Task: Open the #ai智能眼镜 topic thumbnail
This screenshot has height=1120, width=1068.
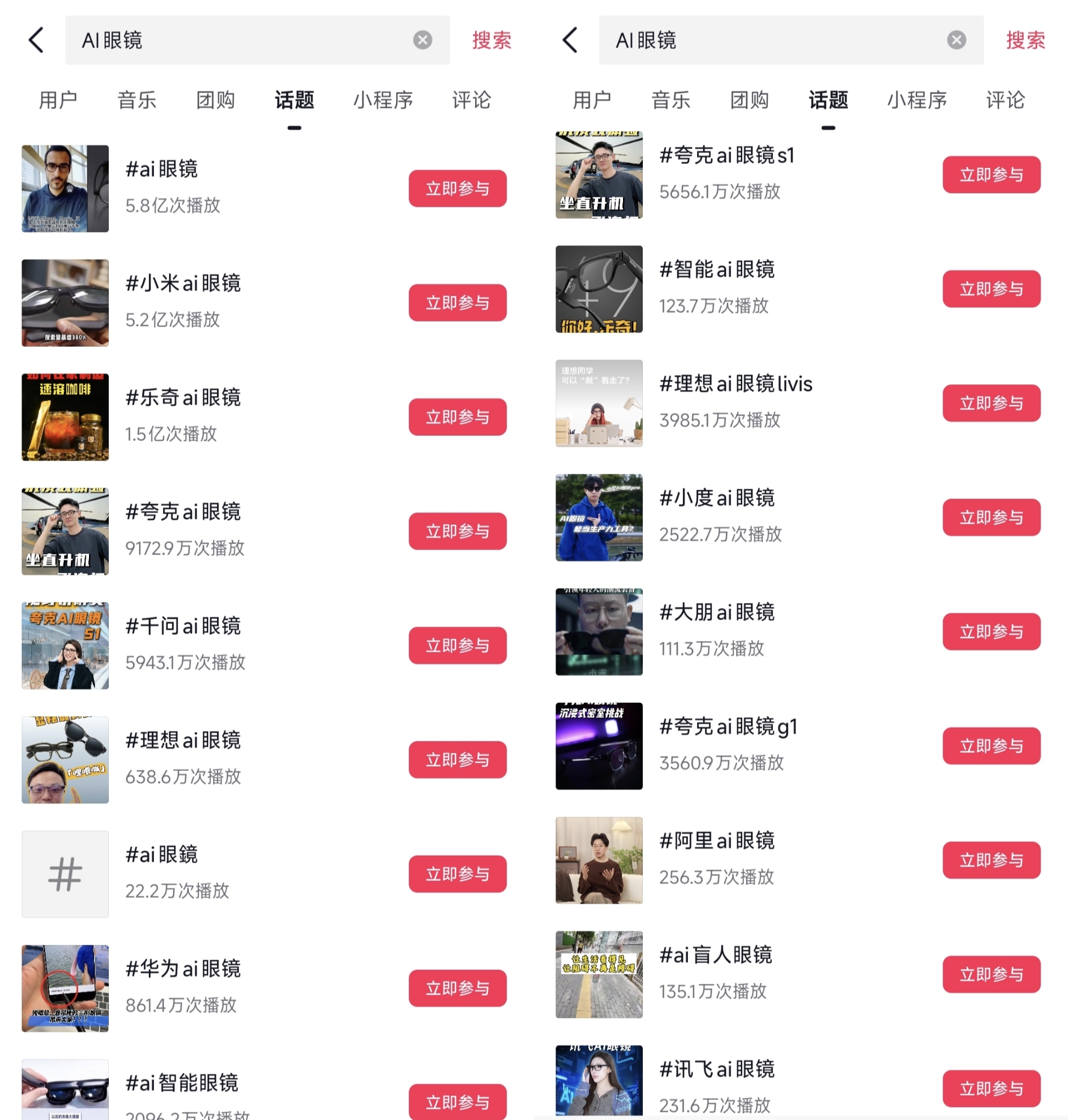Action: (65, 1089)
